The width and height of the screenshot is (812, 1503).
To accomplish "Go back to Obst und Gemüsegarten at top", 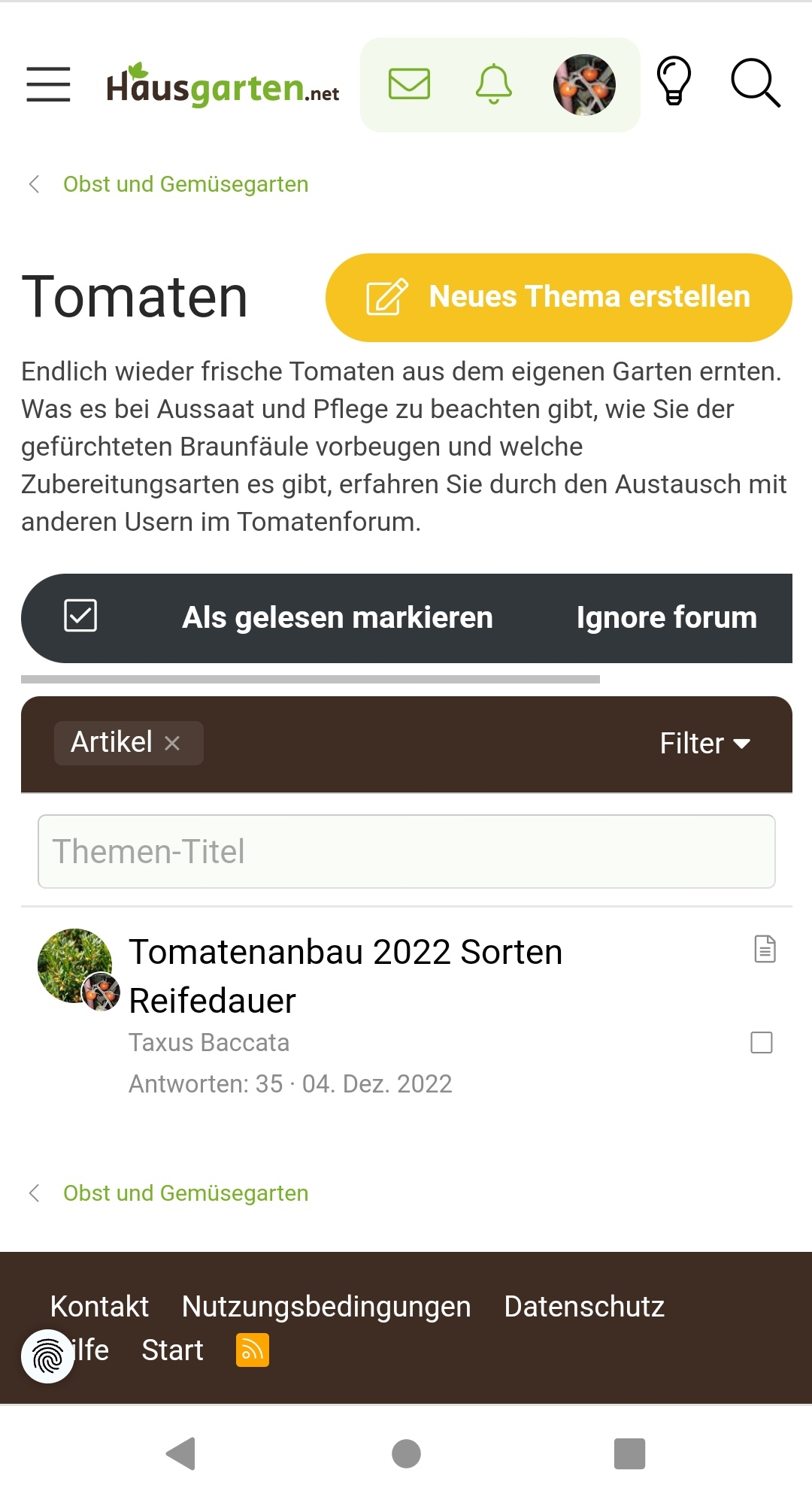I will (185, 184).
